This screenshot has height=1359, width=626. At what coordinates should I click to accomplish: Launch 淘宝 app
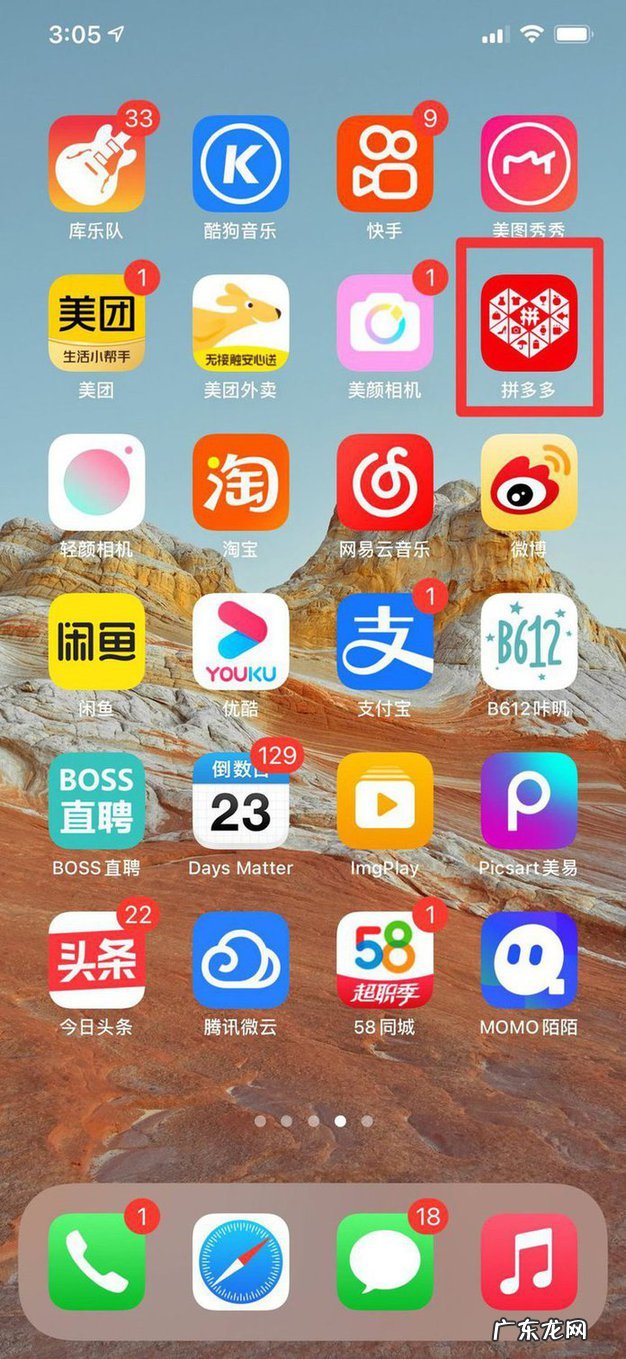tap(241, 482)
